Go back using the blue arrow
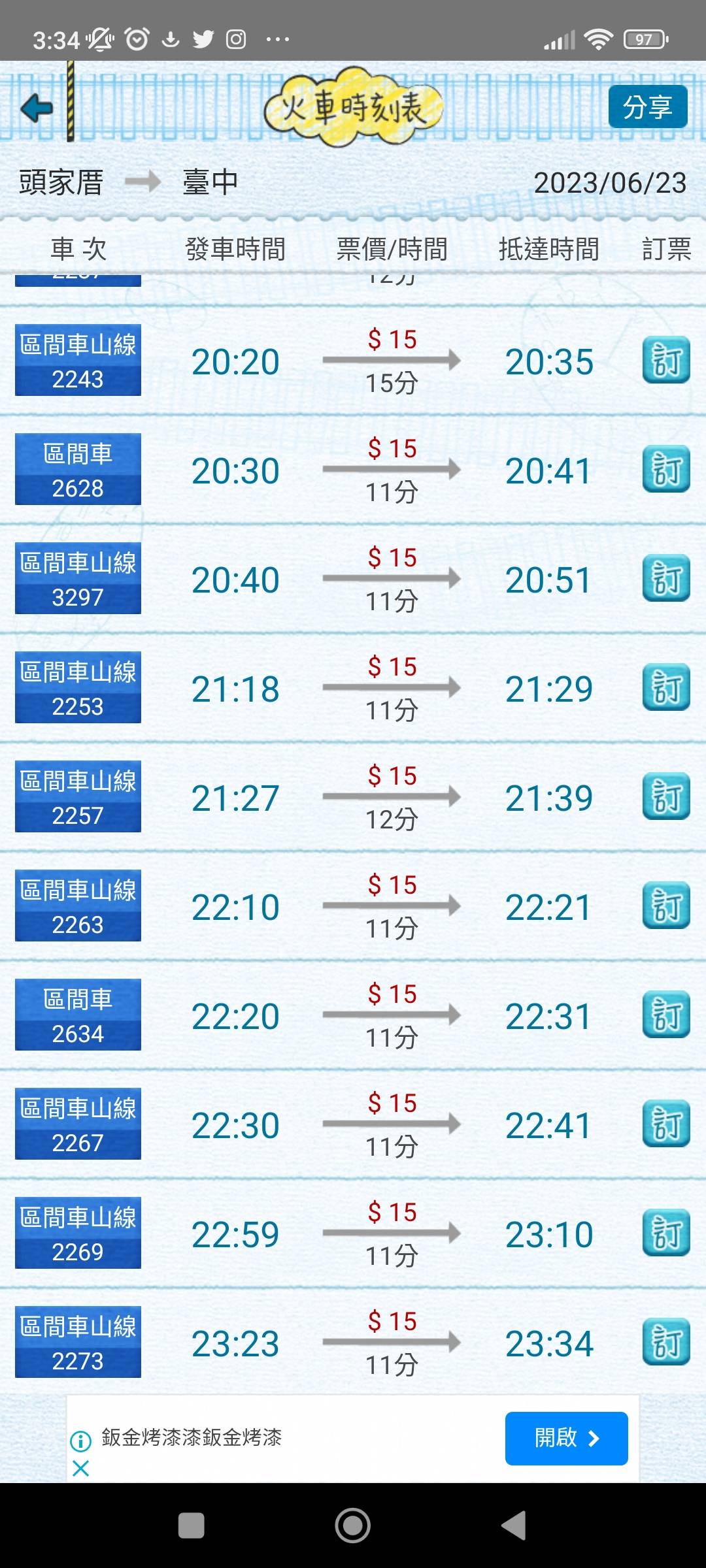Viewport: 706px width, 1568px height. (x=37, y=108)
